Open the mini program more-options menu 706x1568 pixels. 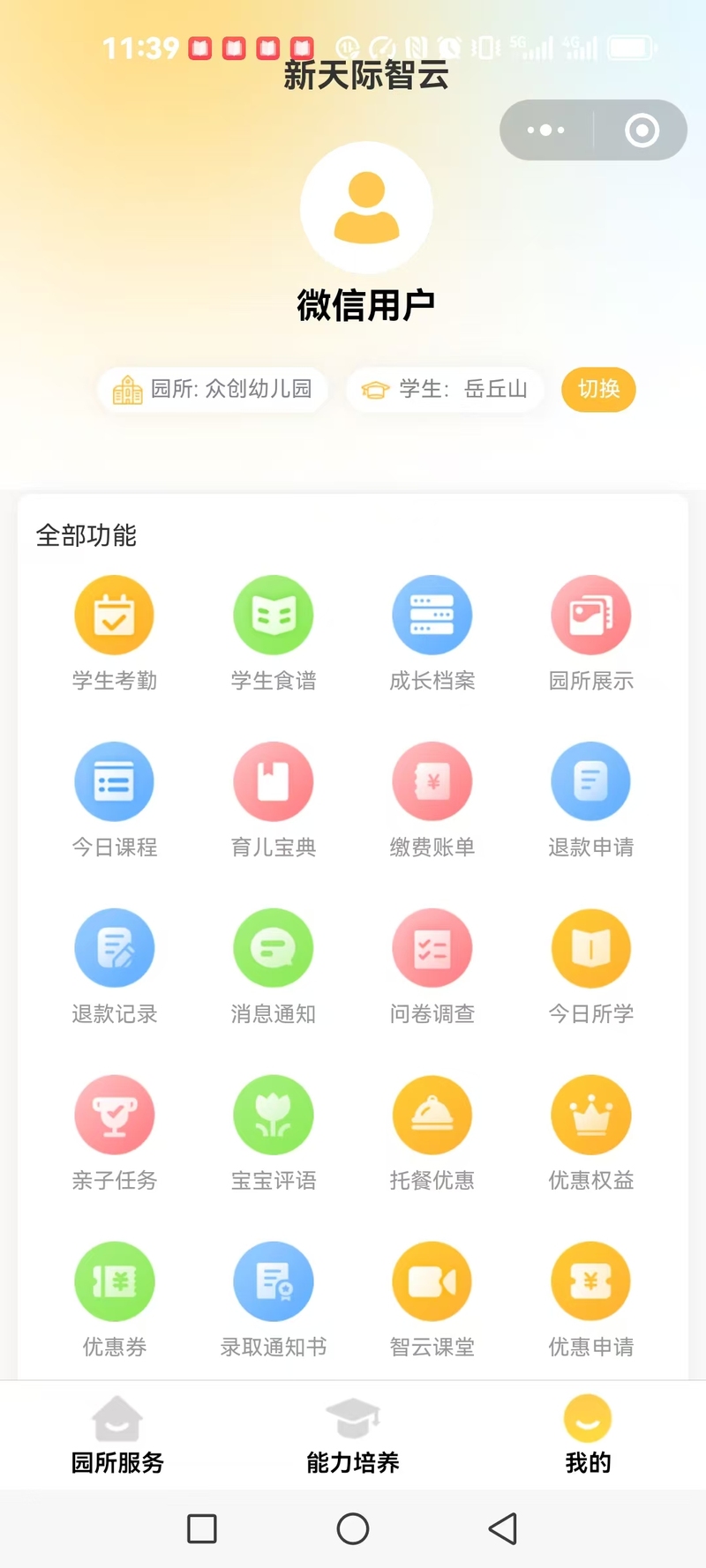pos(546,131)
